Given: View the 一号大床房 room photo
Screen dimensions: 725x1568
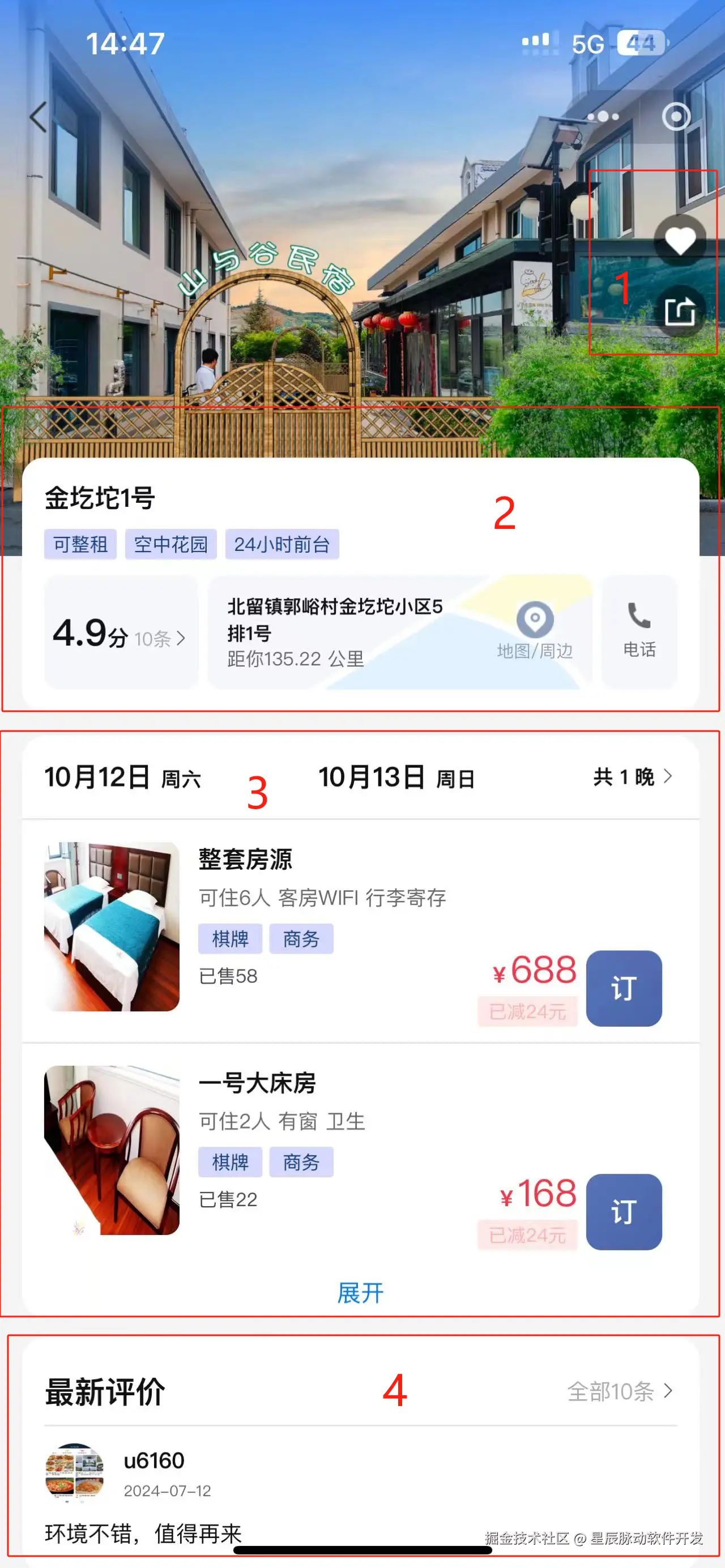Looking at the screenshot, I should coord(112,1149).
